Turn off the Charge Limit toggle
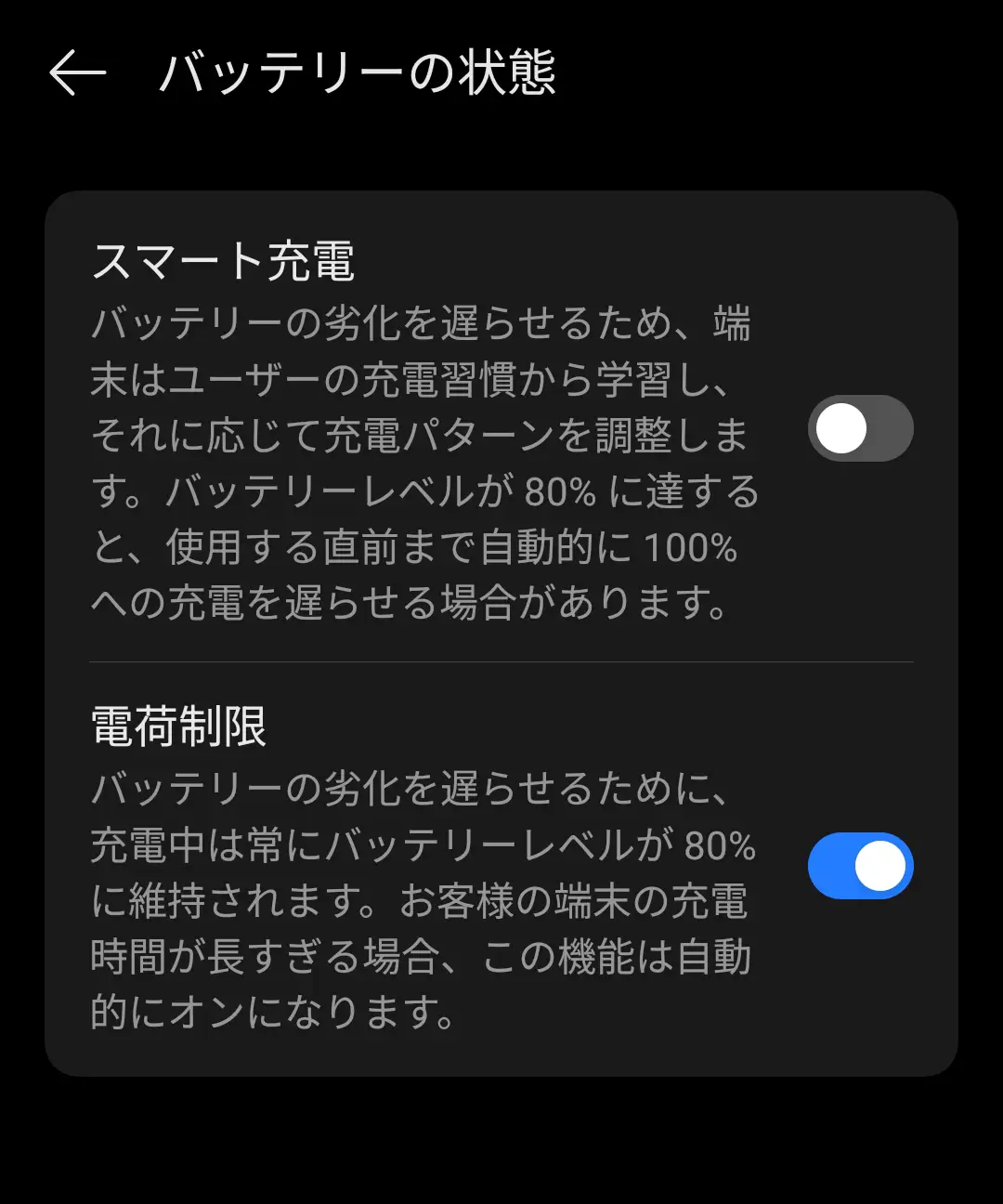 click(x=859, y=865)
